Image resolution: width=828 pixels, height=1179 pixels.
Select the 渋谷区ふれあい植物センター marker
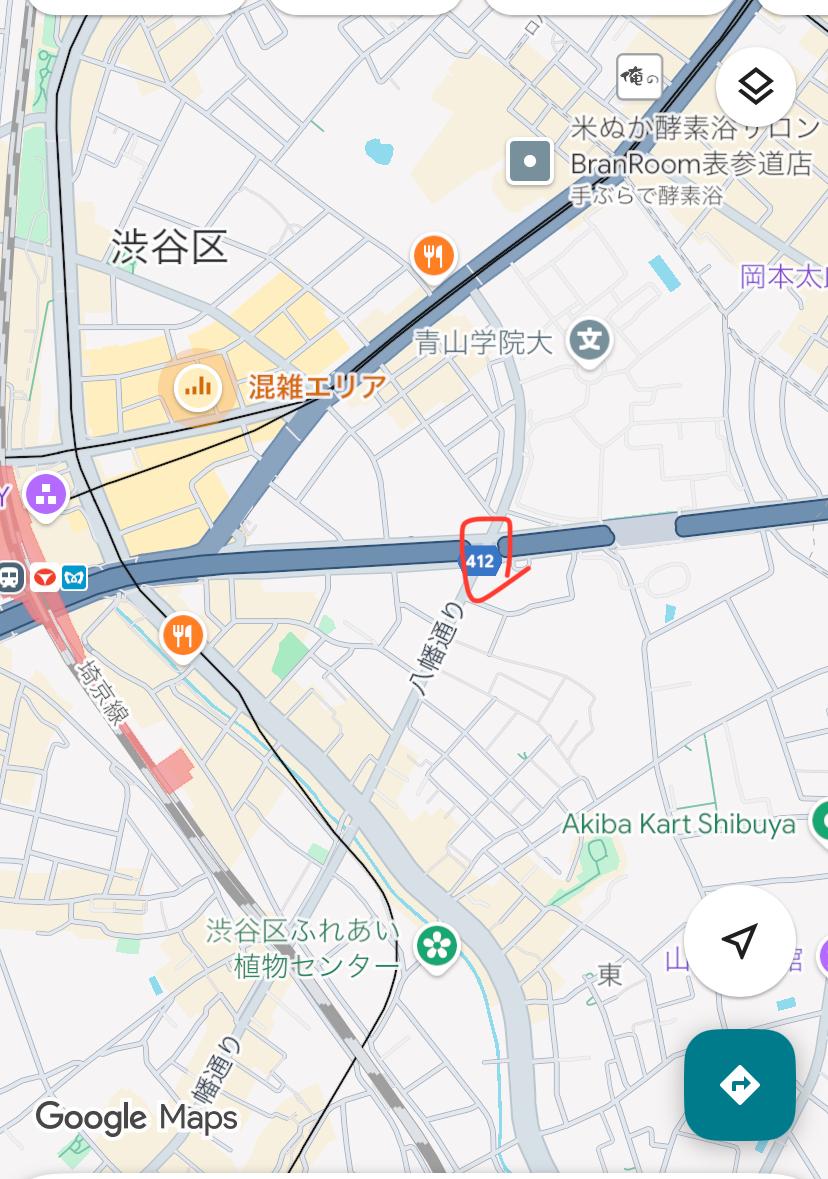click(437, 944)
